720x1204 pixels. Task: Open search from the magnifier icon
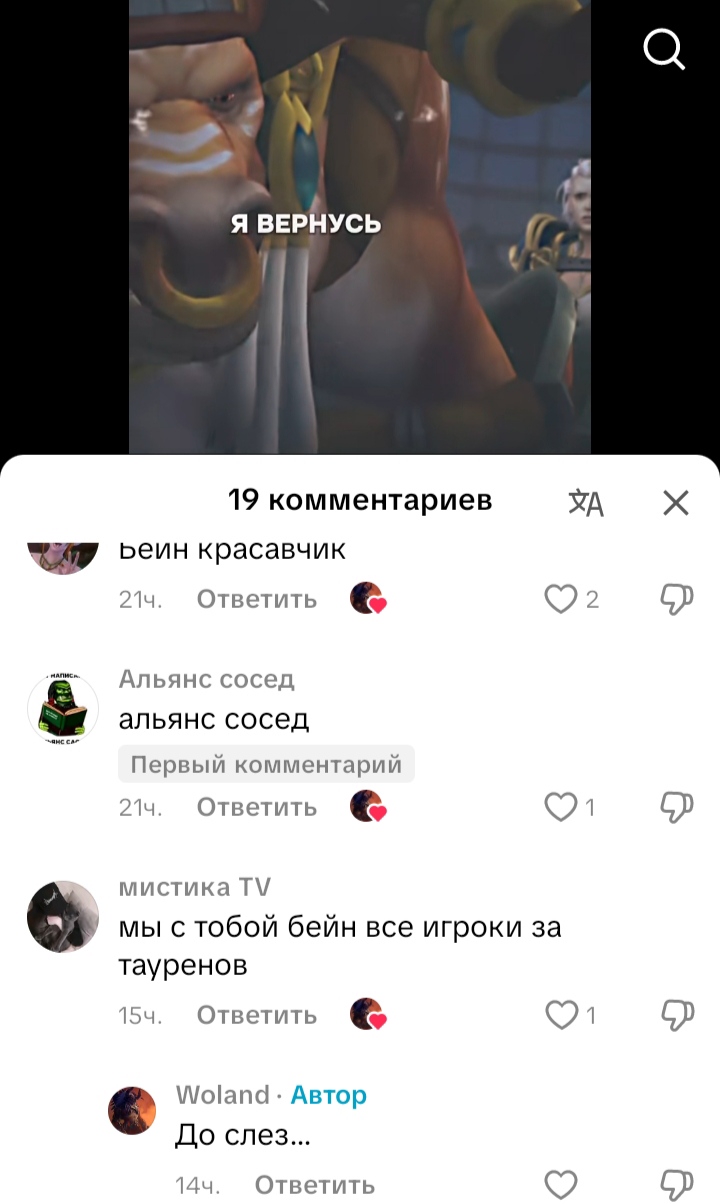(x=664, y=47)
